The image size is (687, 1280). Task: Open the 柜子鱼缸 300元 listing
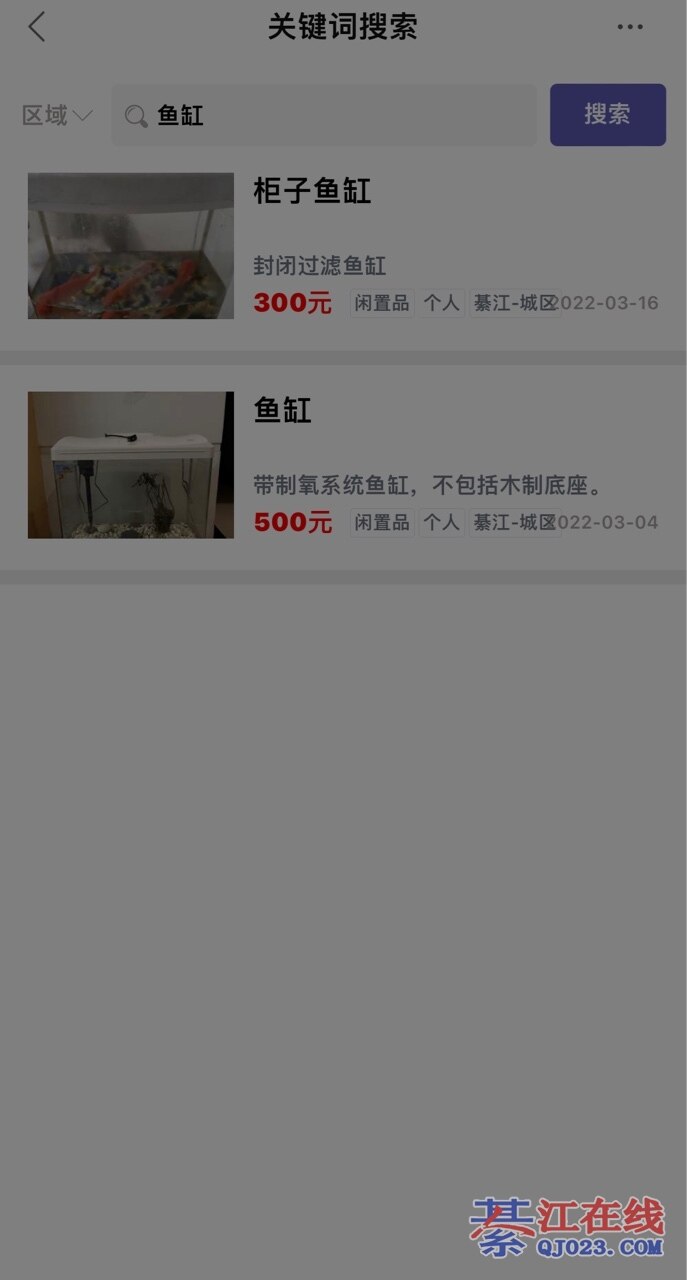(x=343, y=246)
